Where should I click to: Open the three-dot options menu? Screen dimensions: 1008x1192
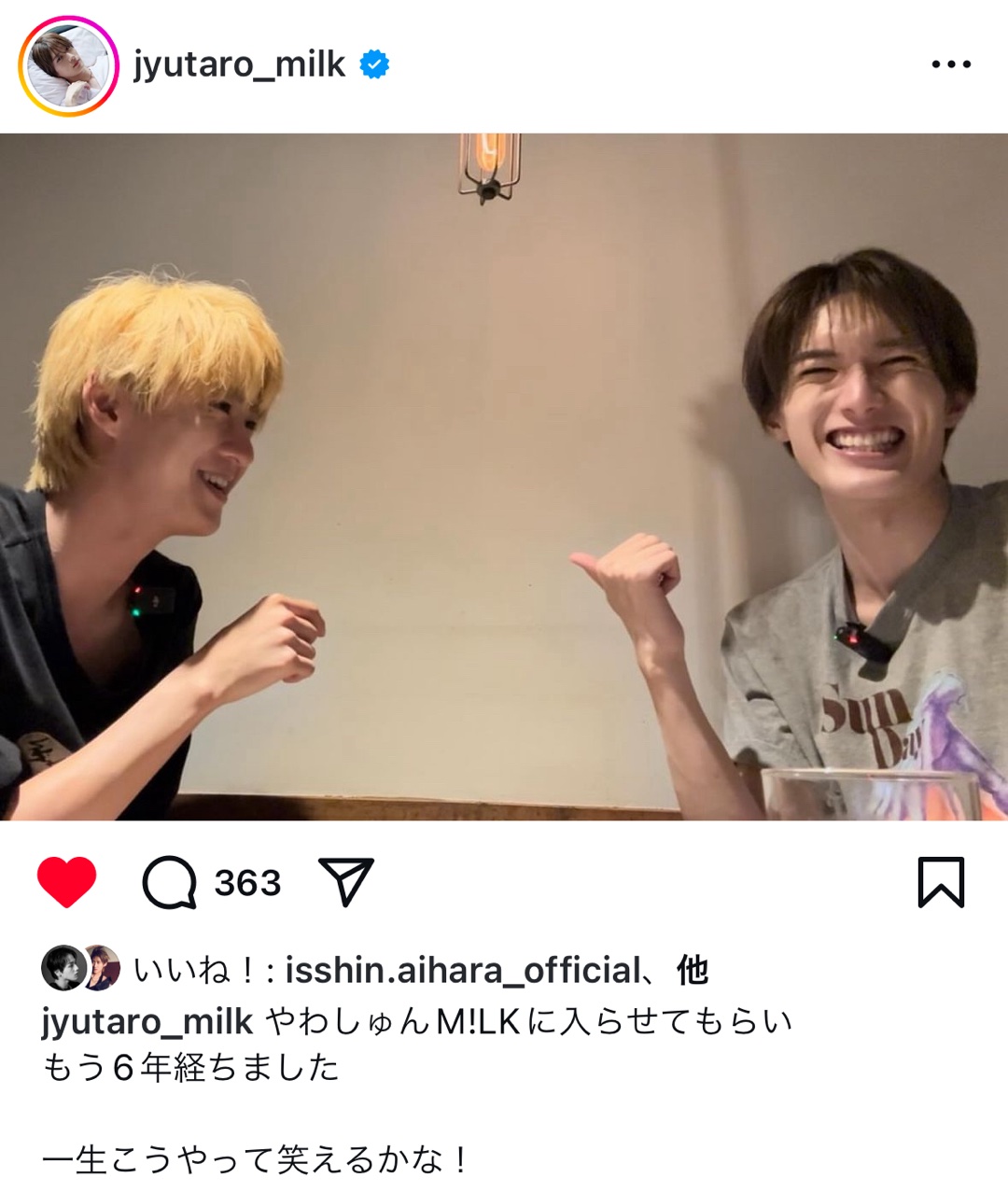[951, 64]
